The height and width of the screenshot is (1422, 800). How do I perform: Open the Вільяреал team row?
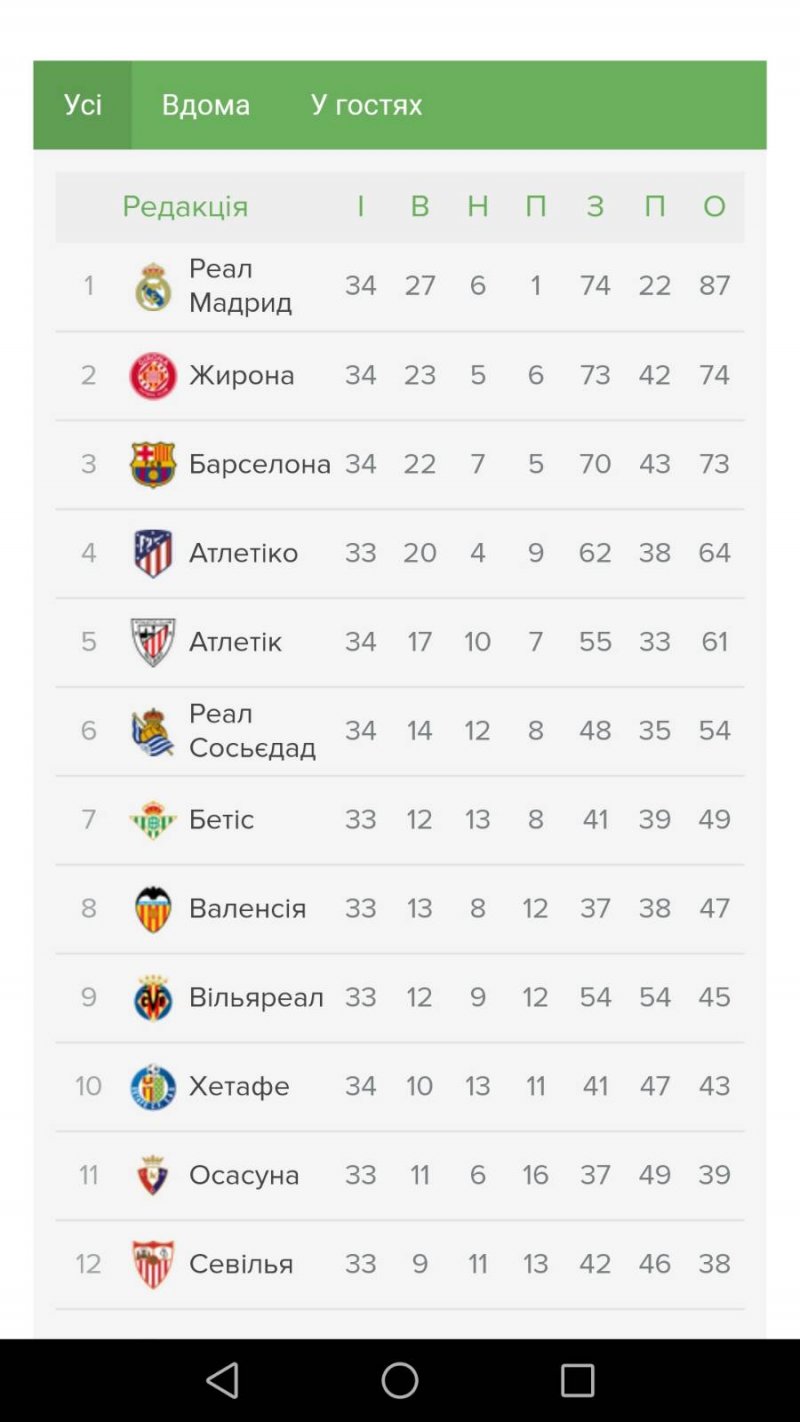pyautogui.click(x=400, y=999)
